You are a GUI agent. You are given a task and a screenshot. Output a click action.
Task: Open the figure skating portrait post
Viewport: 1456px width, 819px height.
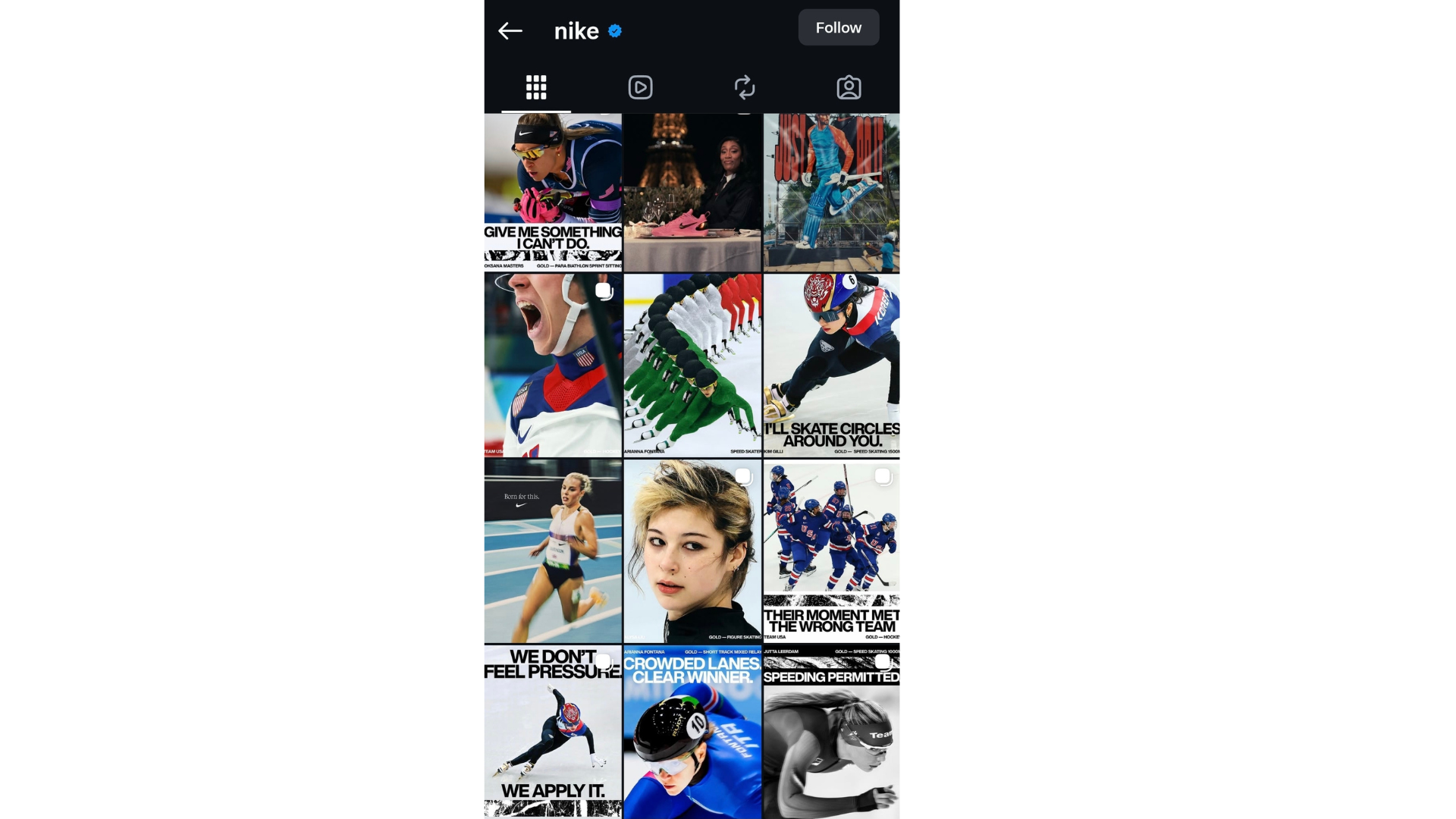coord(692,551)
